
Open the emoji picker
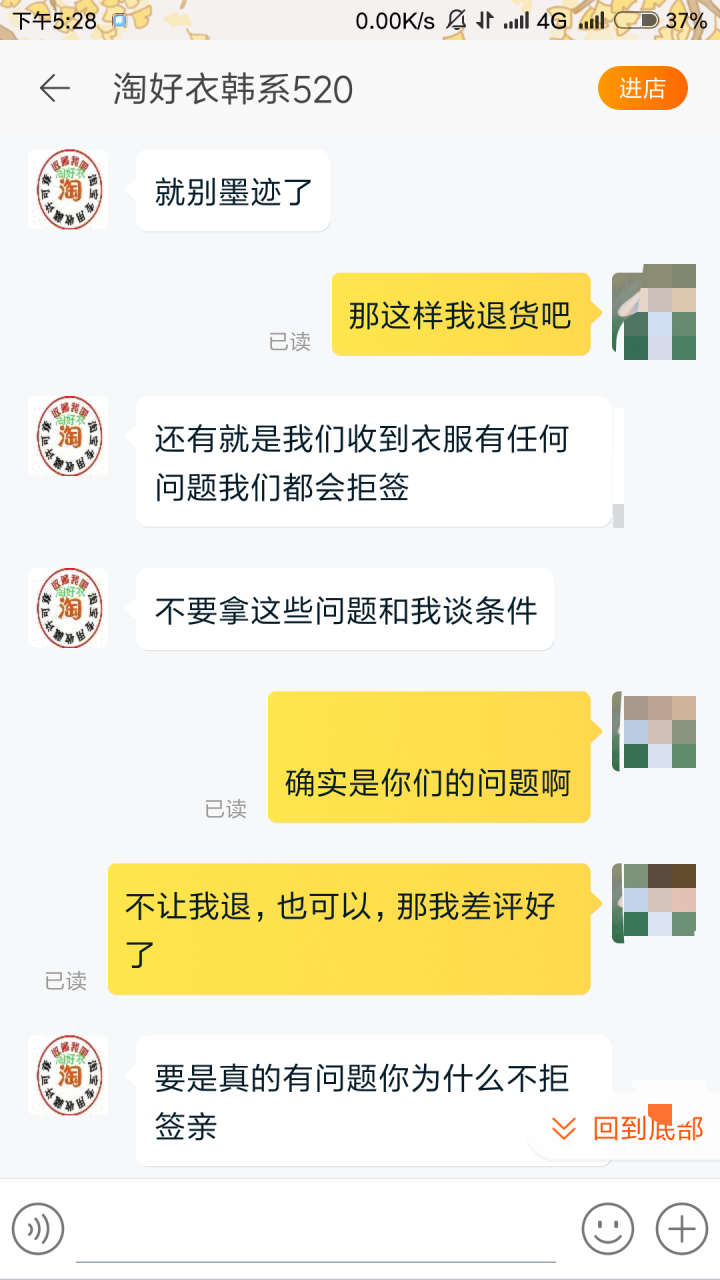pos(608,1228)
